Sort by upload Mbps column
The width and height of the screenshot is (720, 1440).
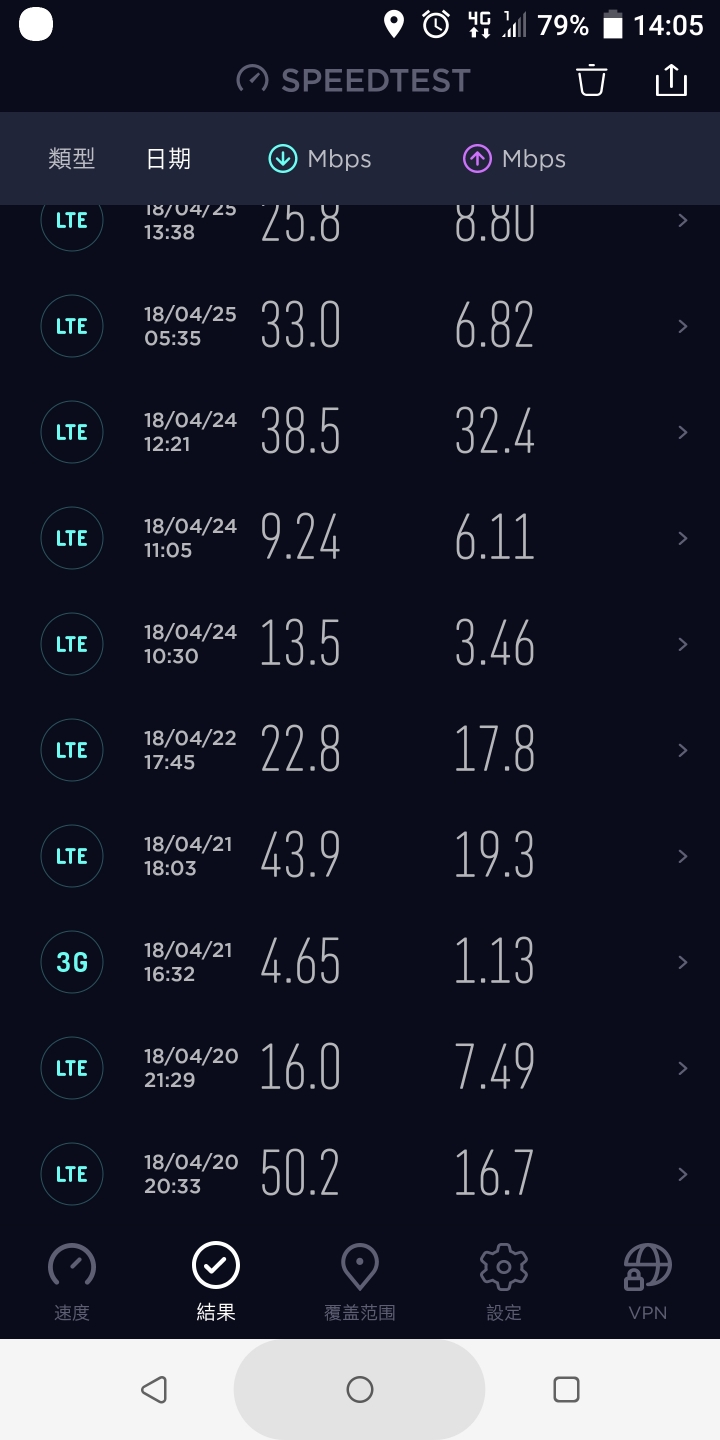(514, 159)
